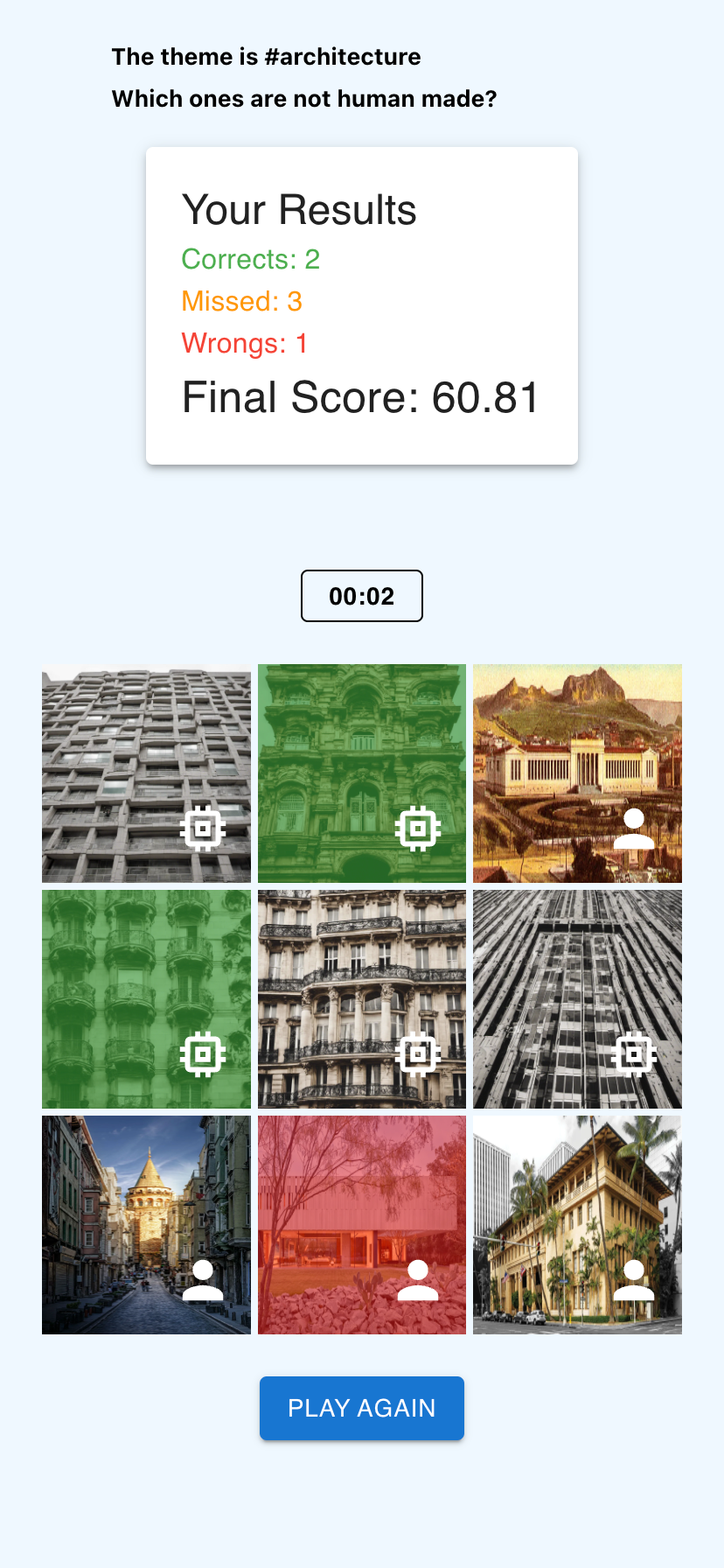Viewport: 724px width, 1568px height.
Task: Select the Galata Tower street tile
Action: [x=146, y=1224]
